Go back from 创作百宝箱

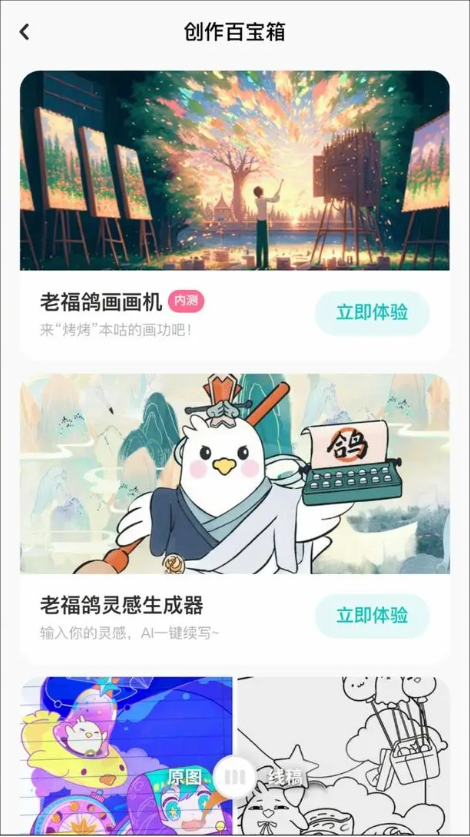(25, 32)
